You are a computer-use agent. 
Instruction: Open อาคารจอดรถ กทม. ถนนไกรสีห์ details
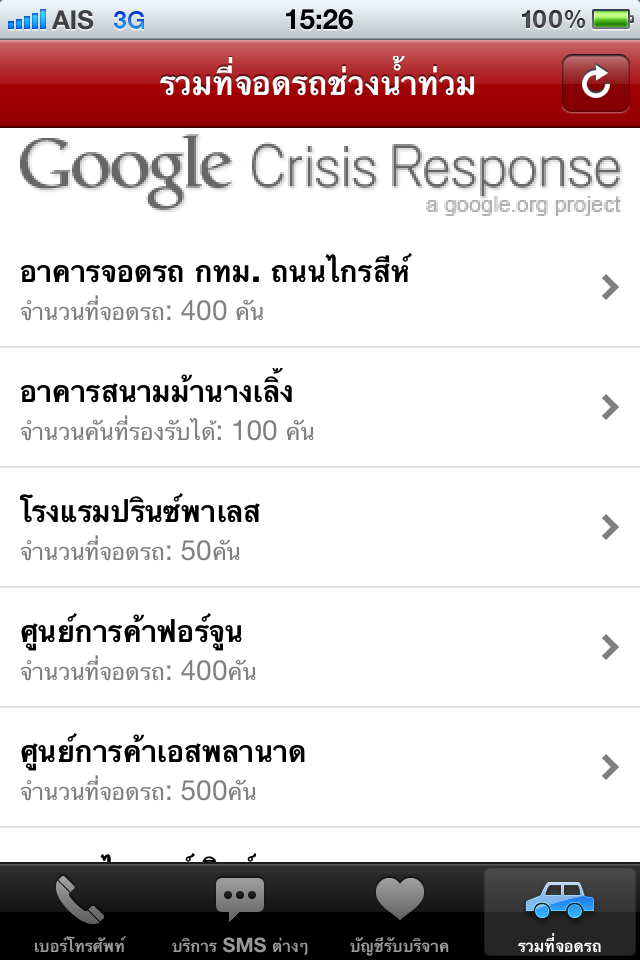pyautogui.click(x=320, y=288)
